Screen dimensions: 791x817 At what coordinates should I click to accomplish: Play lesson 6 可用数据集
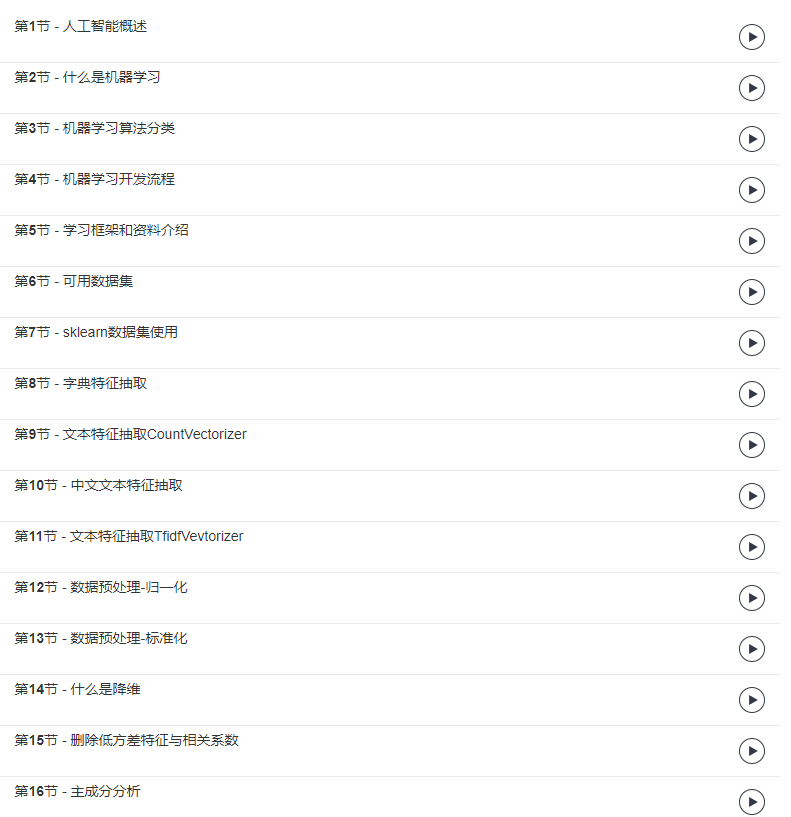(x=751, y=292)
